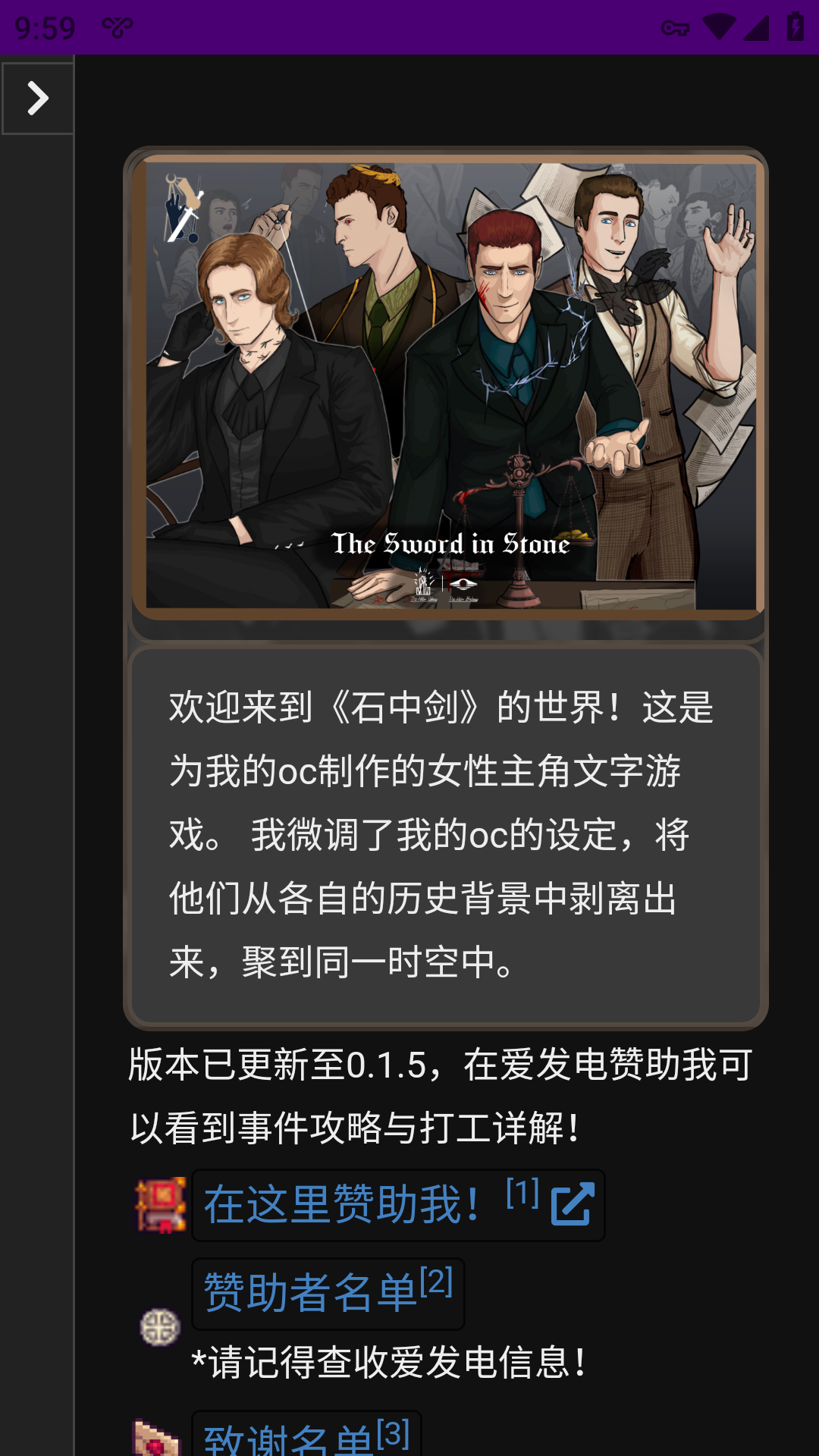This screenshot has height=1456, width=819.
Task: Open the 在这里赞助我 sponsor link
Action: [x=341, y=1205]
